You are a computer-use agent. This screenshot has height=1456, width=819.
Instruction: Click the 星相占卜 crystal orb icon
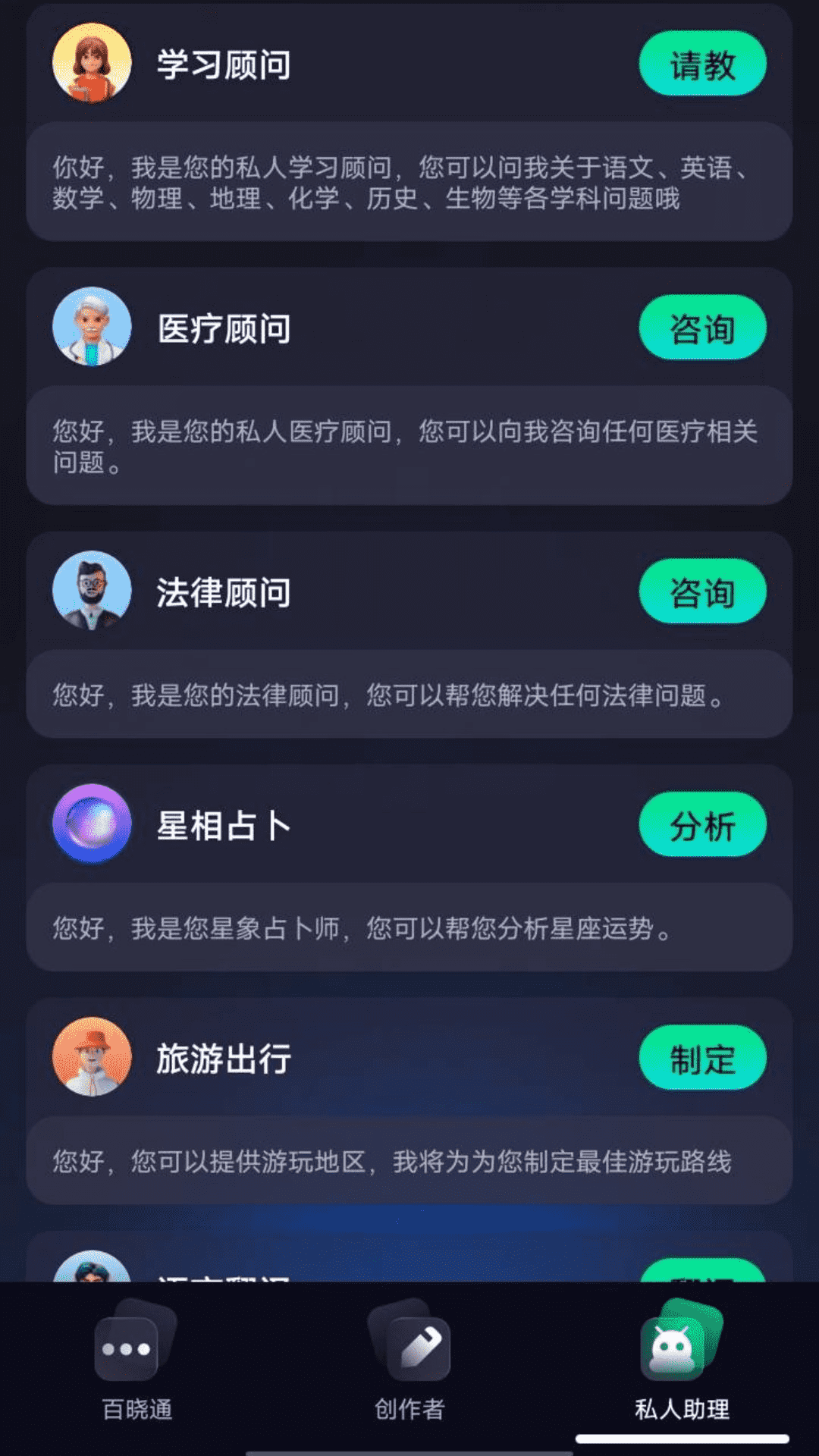90,826
